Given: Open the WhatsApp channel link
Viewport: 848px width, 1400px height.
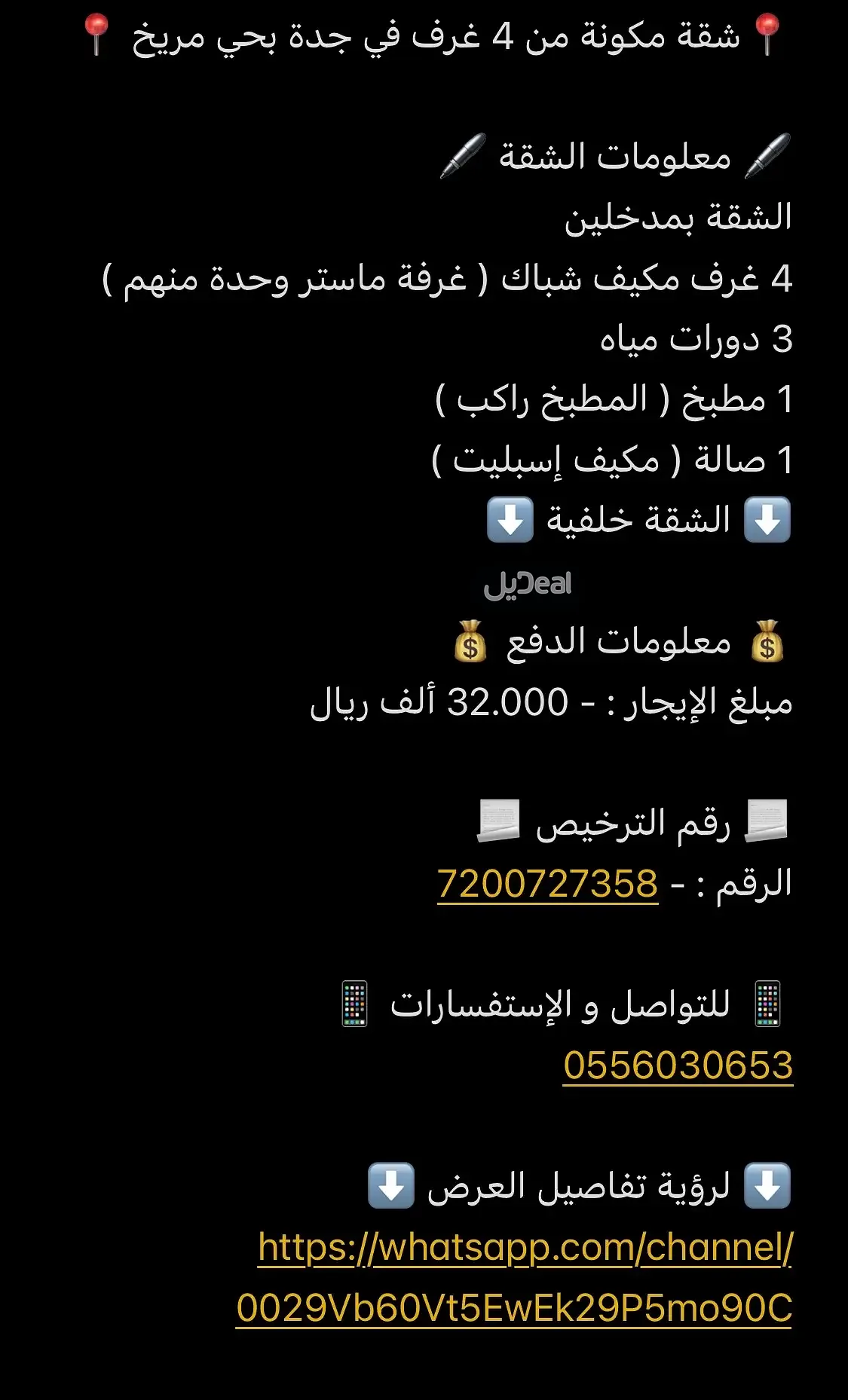Looking at the screenshot, I should coord(525,1248).
